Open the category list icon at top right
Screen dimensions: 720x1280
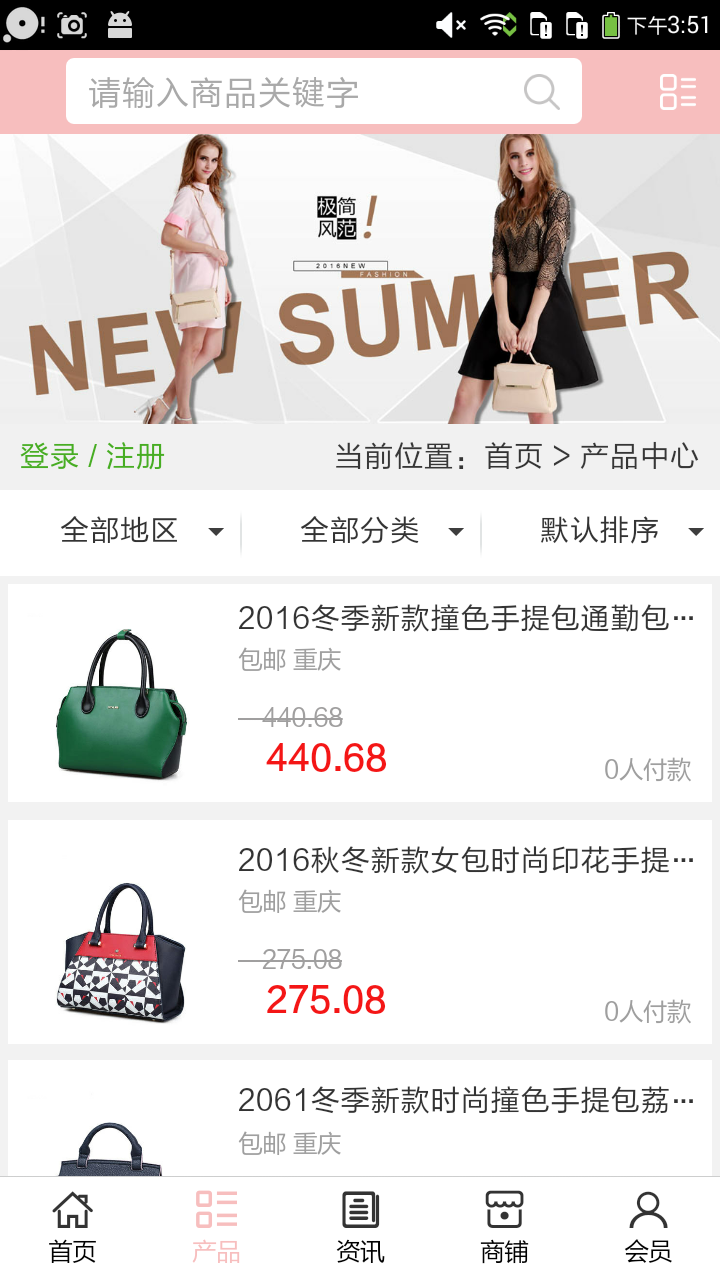coord(677,92)
